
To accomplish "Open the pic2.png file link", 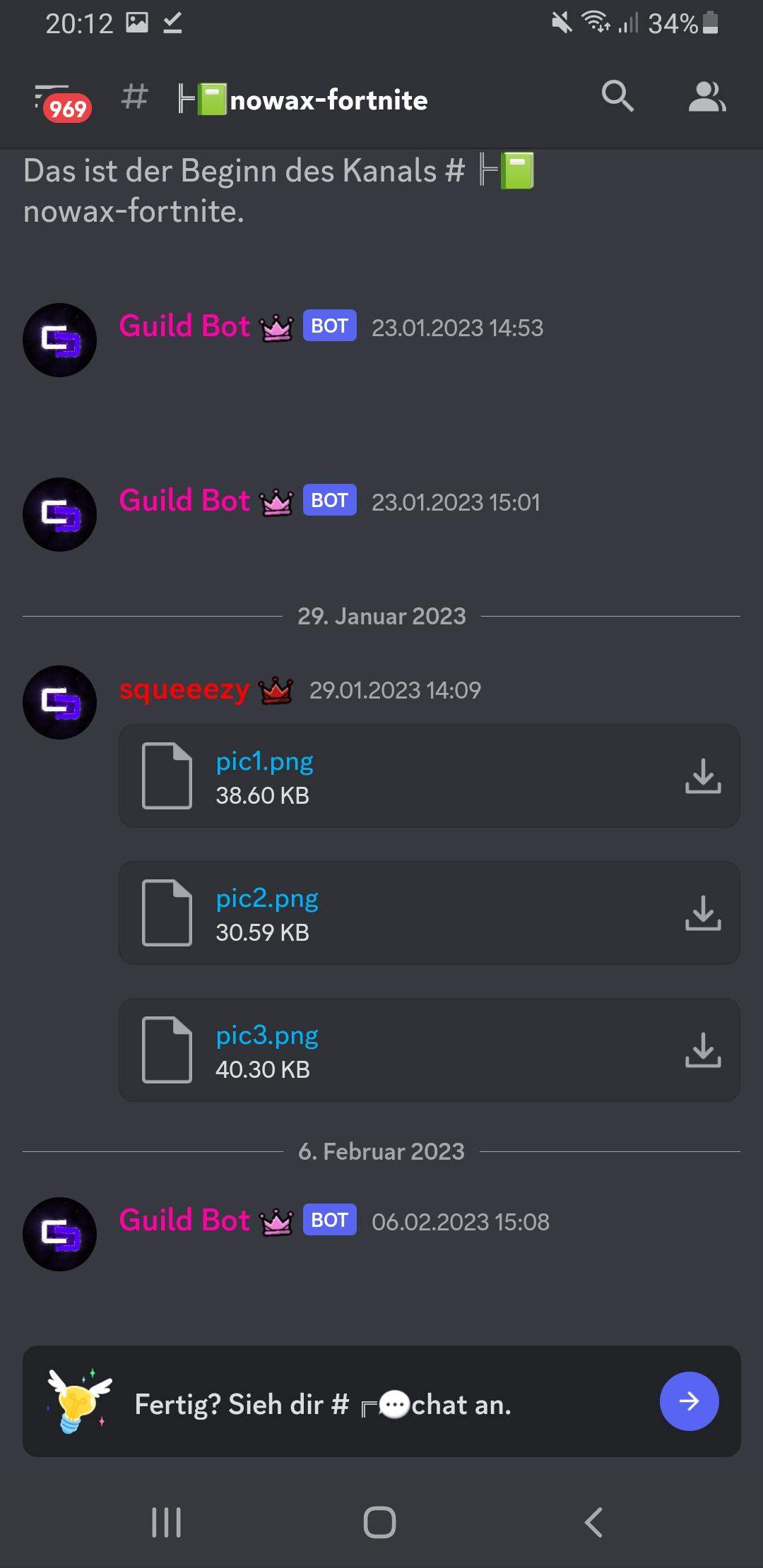I will pos(267,898).
